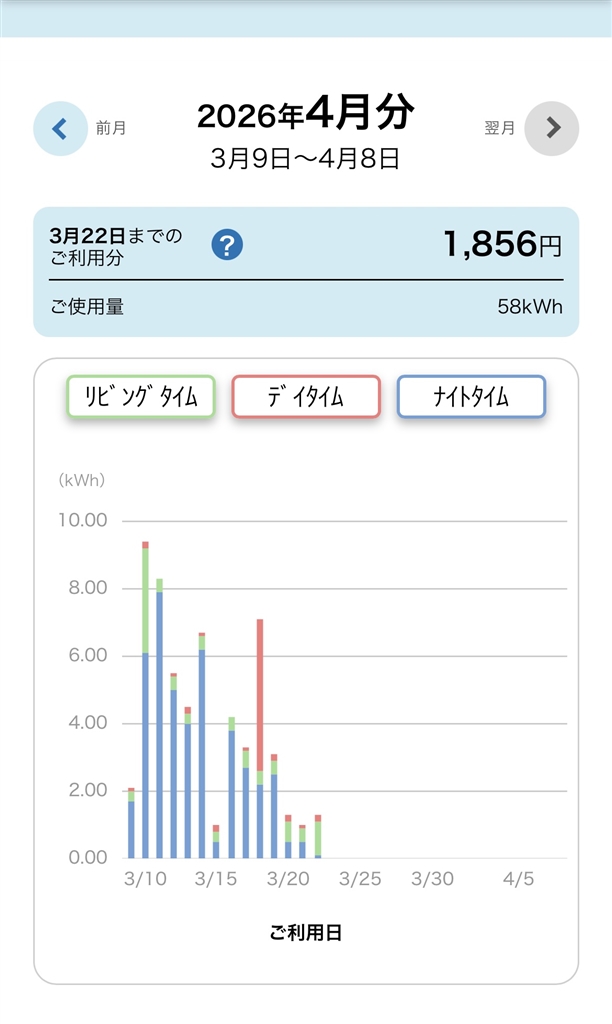The image size is (612, 1024).
Task: Go to the next month (翌月)
Action: tap(552, 129)
